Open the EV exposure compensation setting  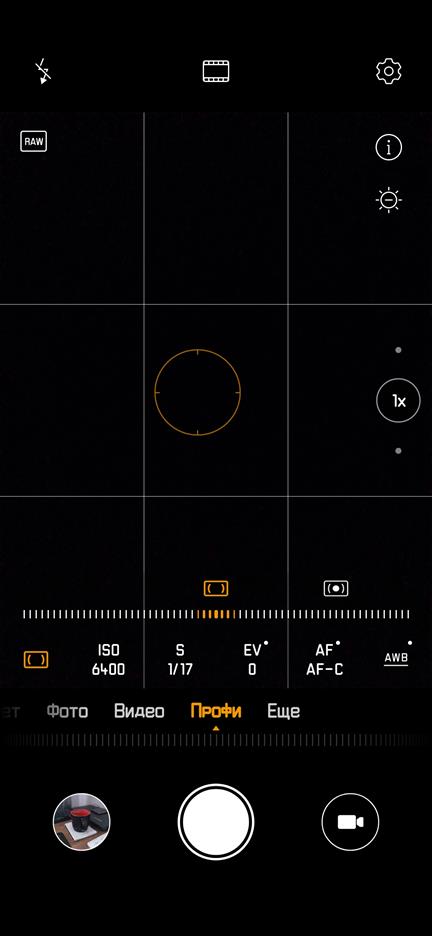[x=254, y=659]
